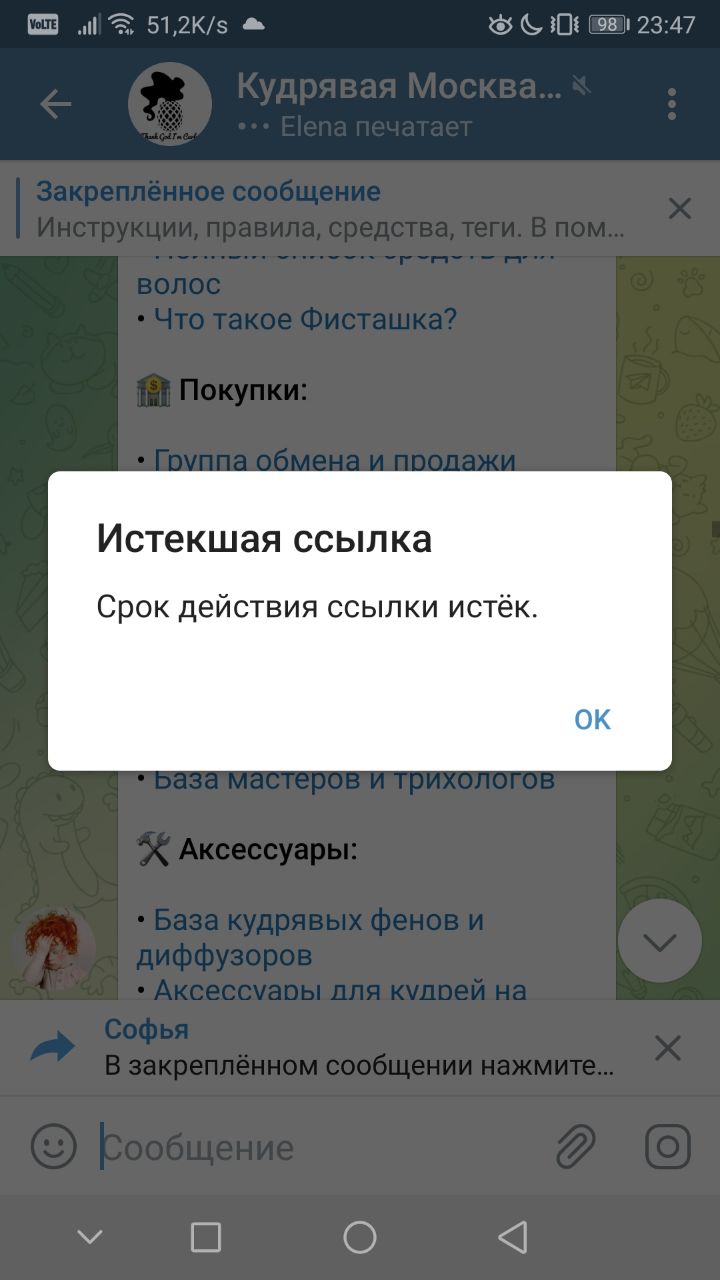
Task: Dismiss the pinned message bar
Action: point(680,208)
